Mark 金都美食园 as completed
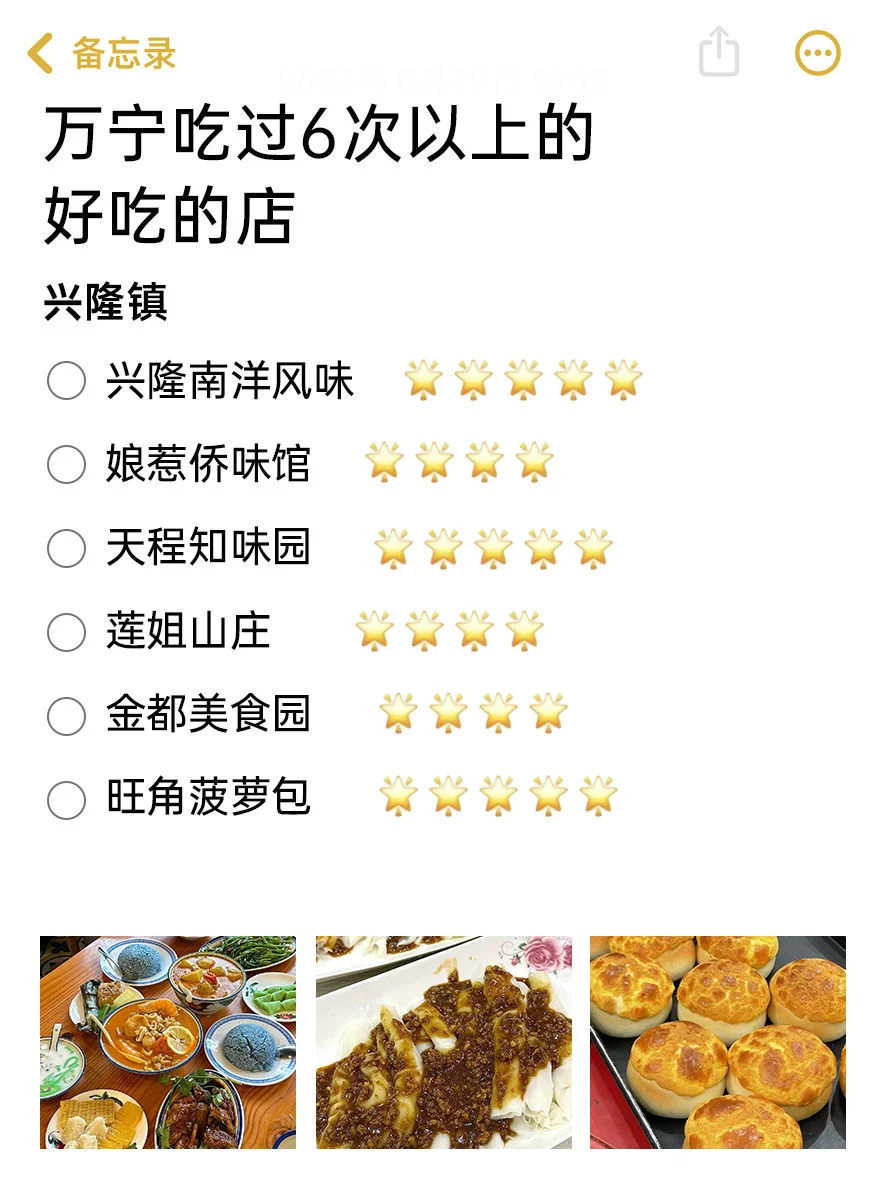This screenshot has width=886, height=1181. pyautogui.click(x=67, y=716)
